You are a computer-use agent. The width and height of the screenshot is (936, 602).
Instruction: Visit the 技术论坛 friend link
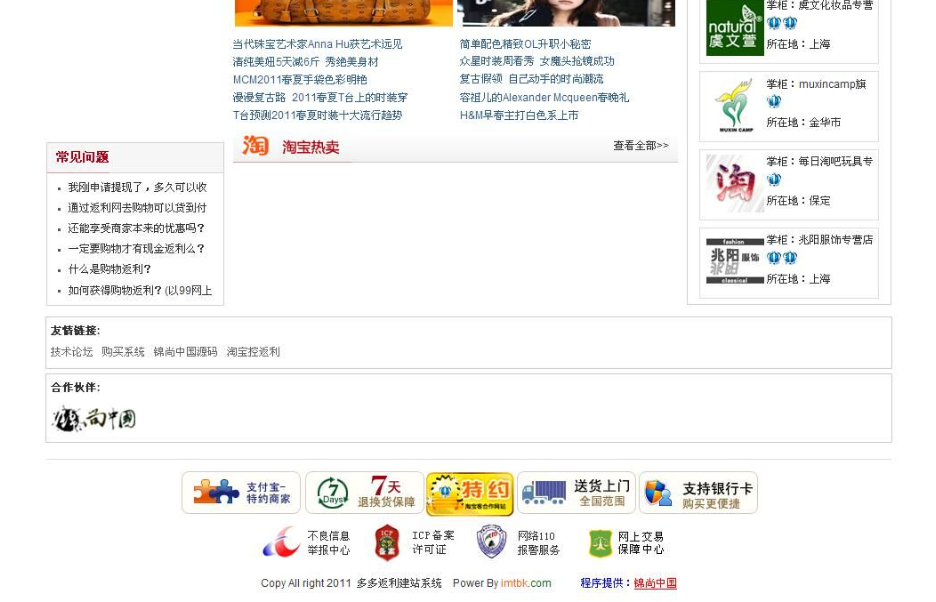tap(71, 352)
